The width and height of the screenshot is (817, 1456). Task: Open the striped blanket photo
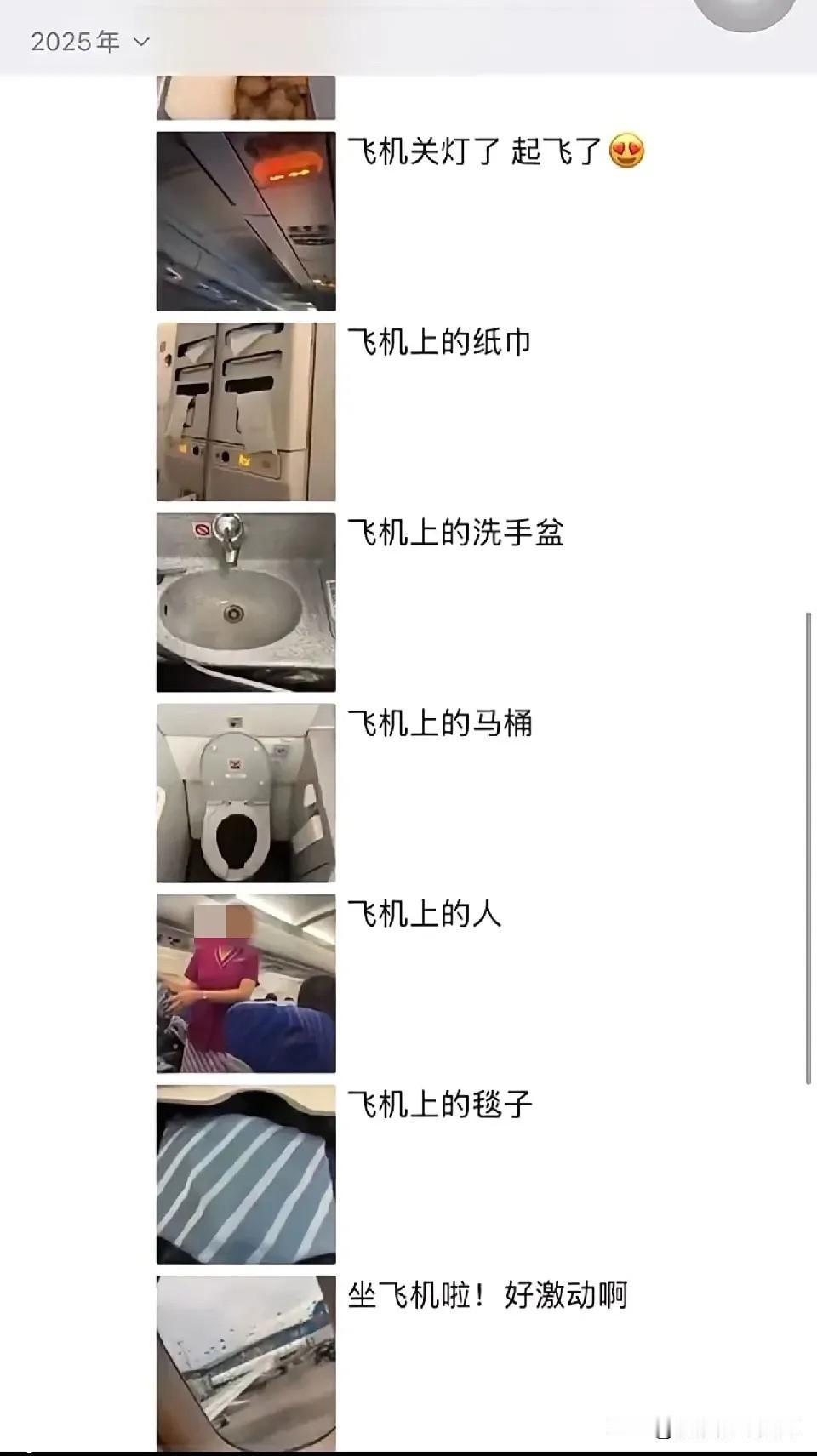point(246,1173)
